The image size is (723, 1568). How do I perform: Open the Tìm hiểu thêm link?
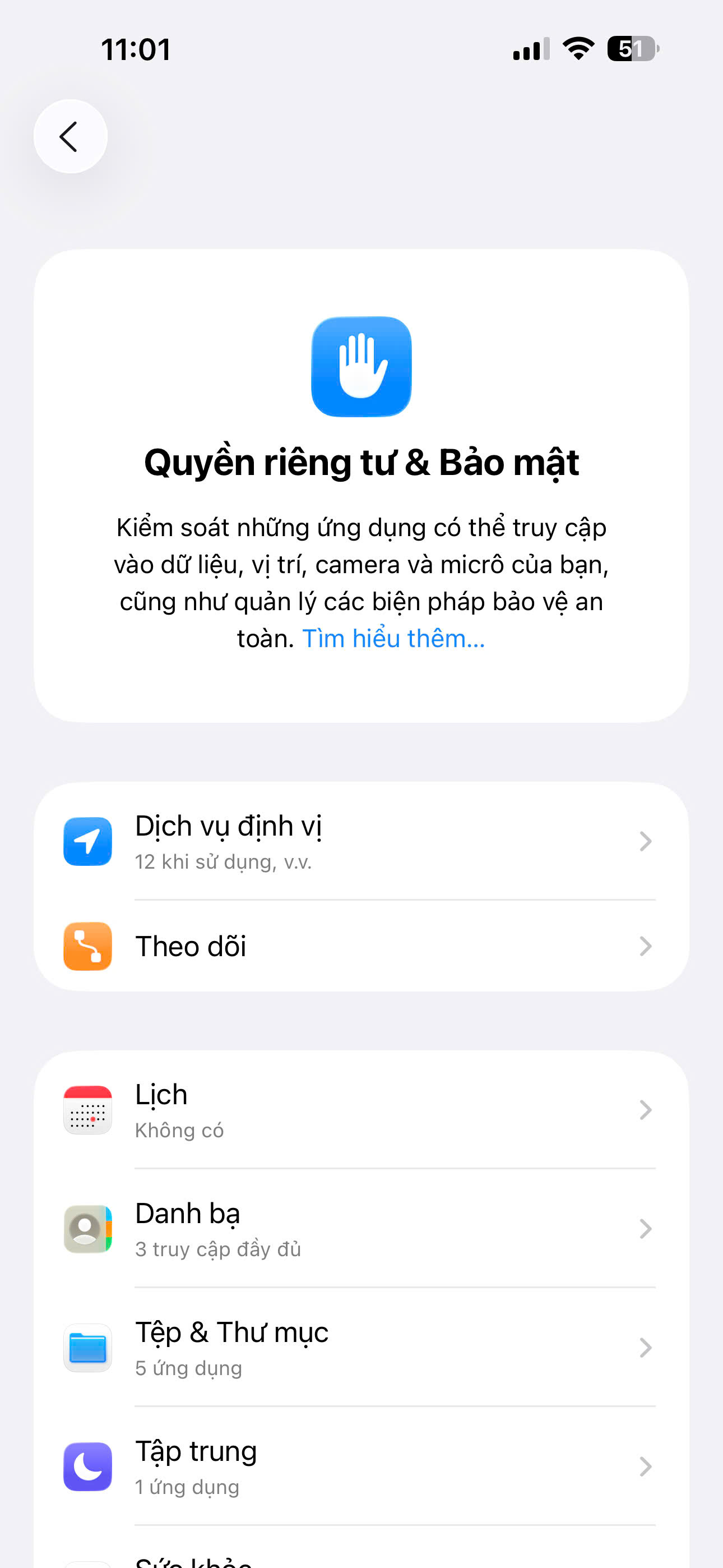[x=393, y=639]
